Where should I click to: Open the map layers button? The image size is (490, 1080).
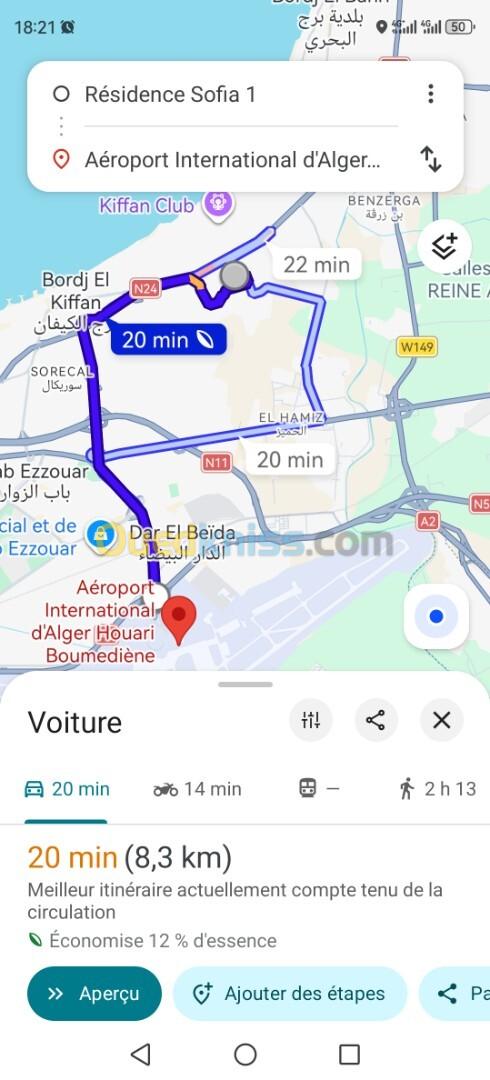pos(445,247)
